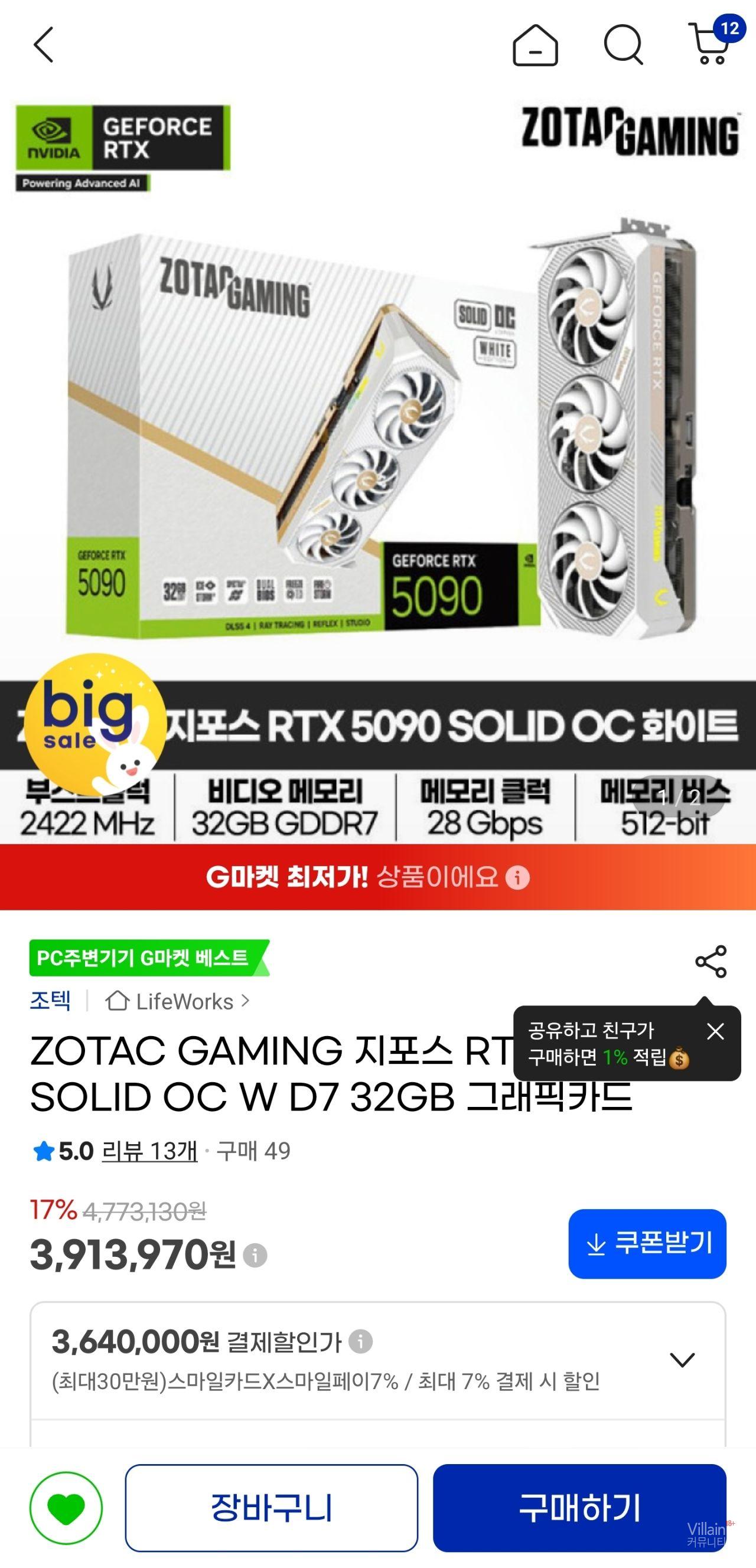Show info for 결제할인가
This screenshot has height=1568, width=756.
pos(361,1341)
